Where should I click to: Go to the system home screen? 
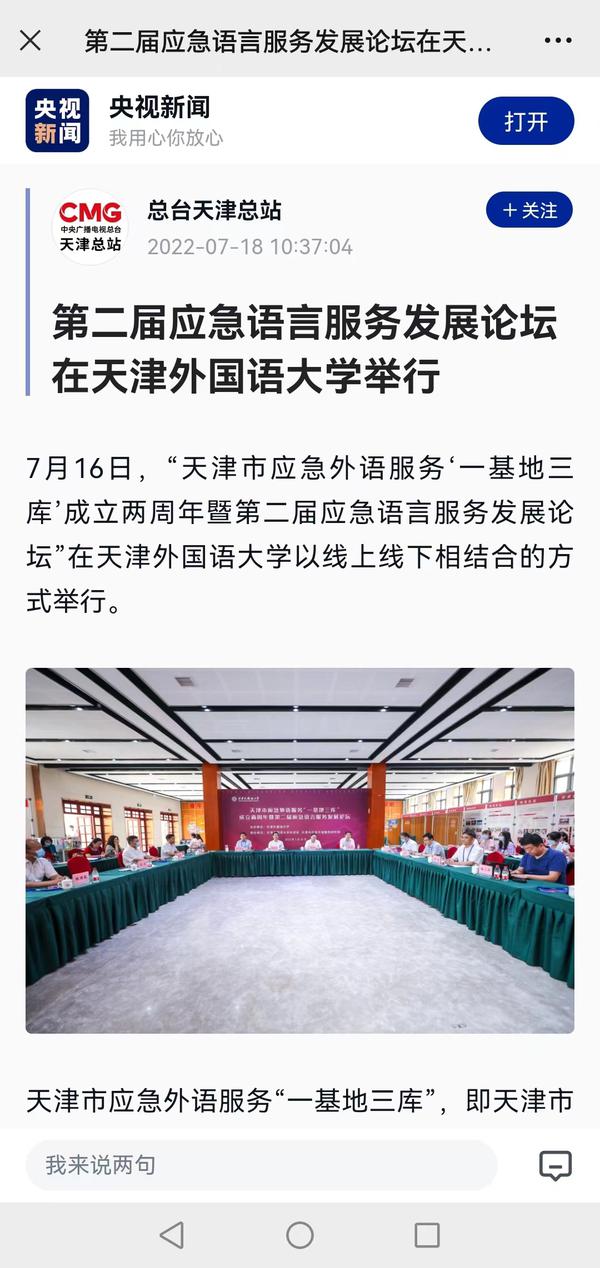coord(300,1235)
